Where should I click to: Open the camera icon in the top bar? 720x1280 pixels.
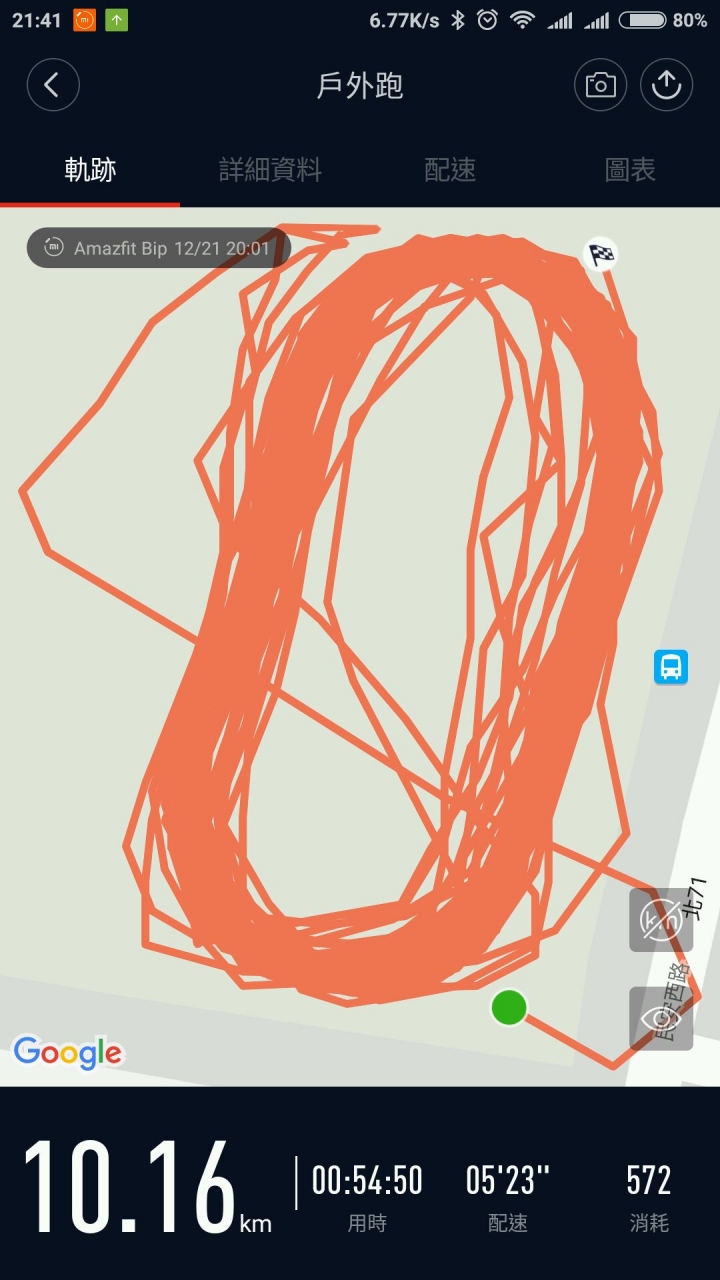coord(600,86)
